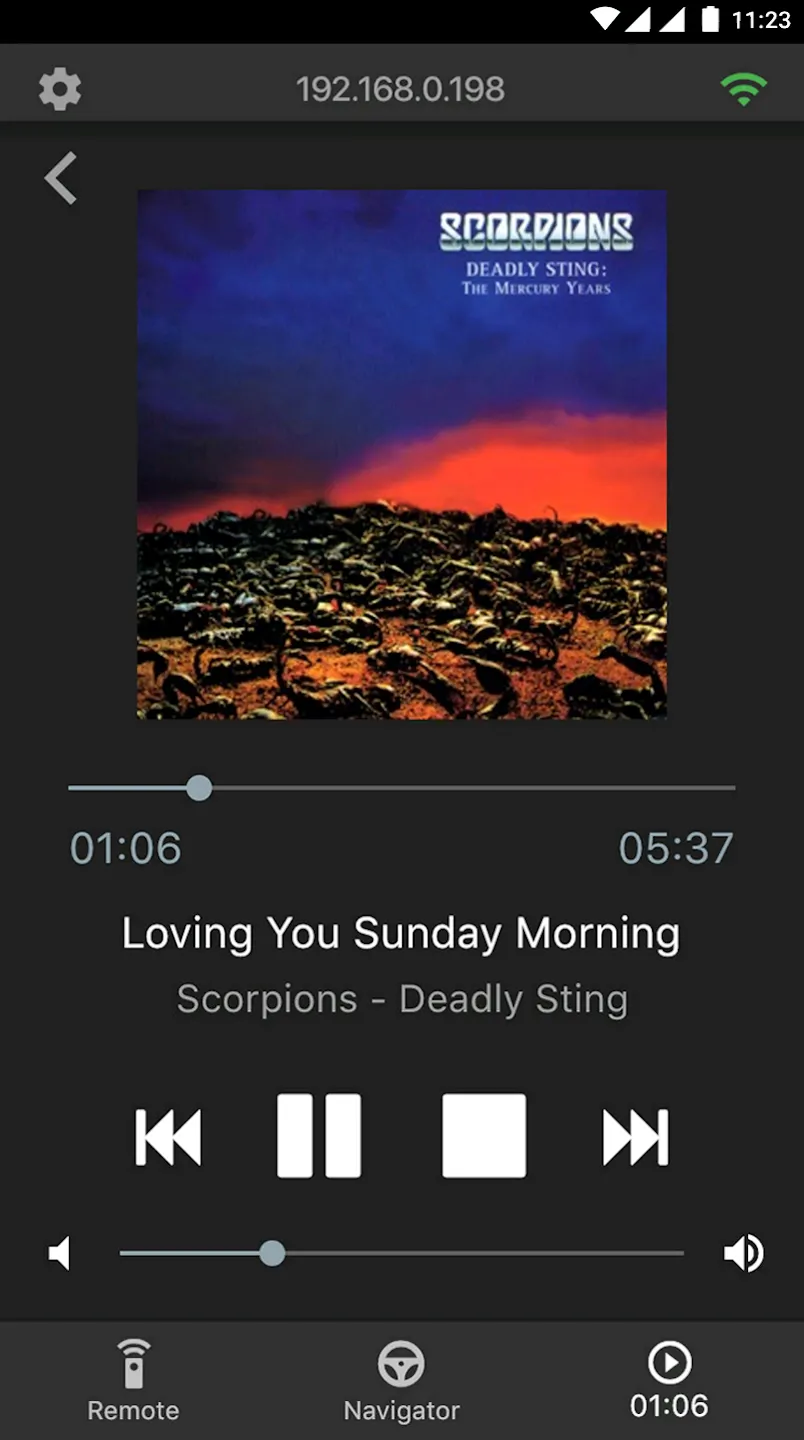Tap the low-volume speaker icon
This screenshot has width=804, height=1440.
pyautogui.click(x=60, y=1253)
